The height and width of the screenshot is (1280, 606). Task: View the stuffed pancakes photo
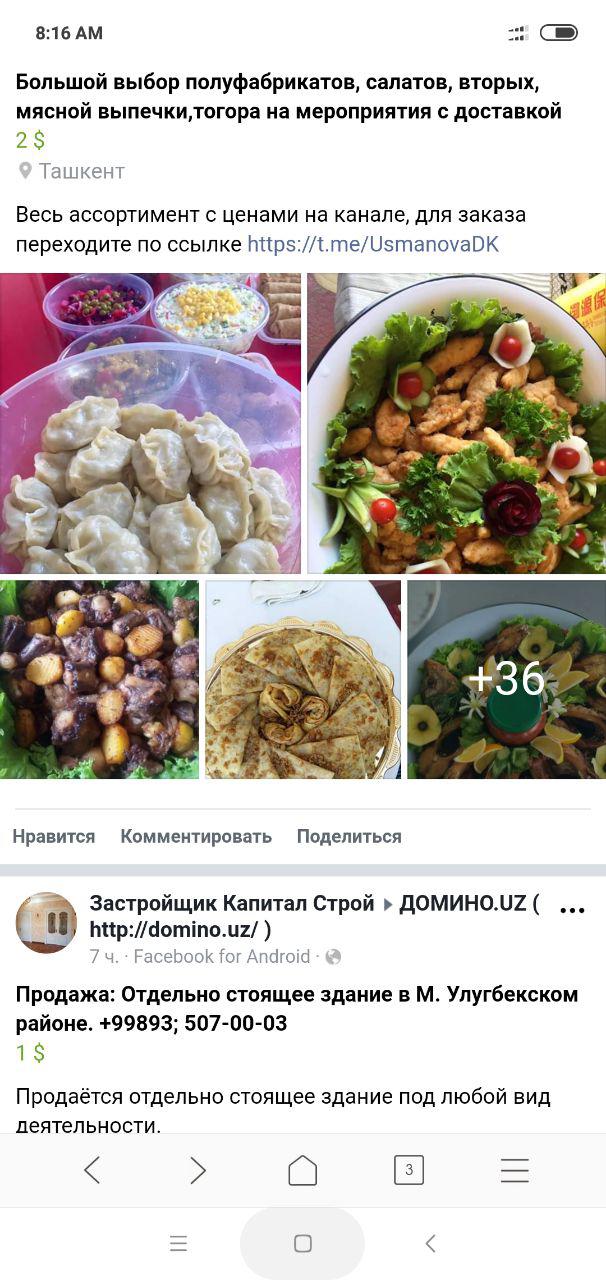pos(303,680)
